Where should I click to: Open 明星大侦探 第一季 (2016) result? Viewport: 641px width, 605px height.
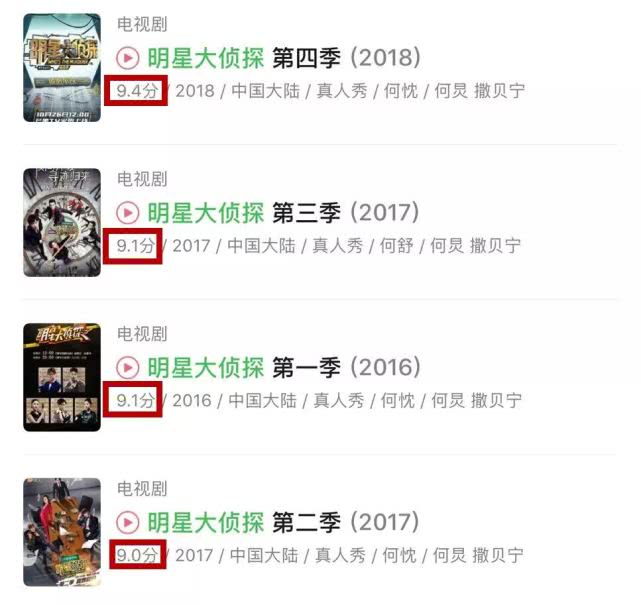pyautogui.click(x=283, y=368)
